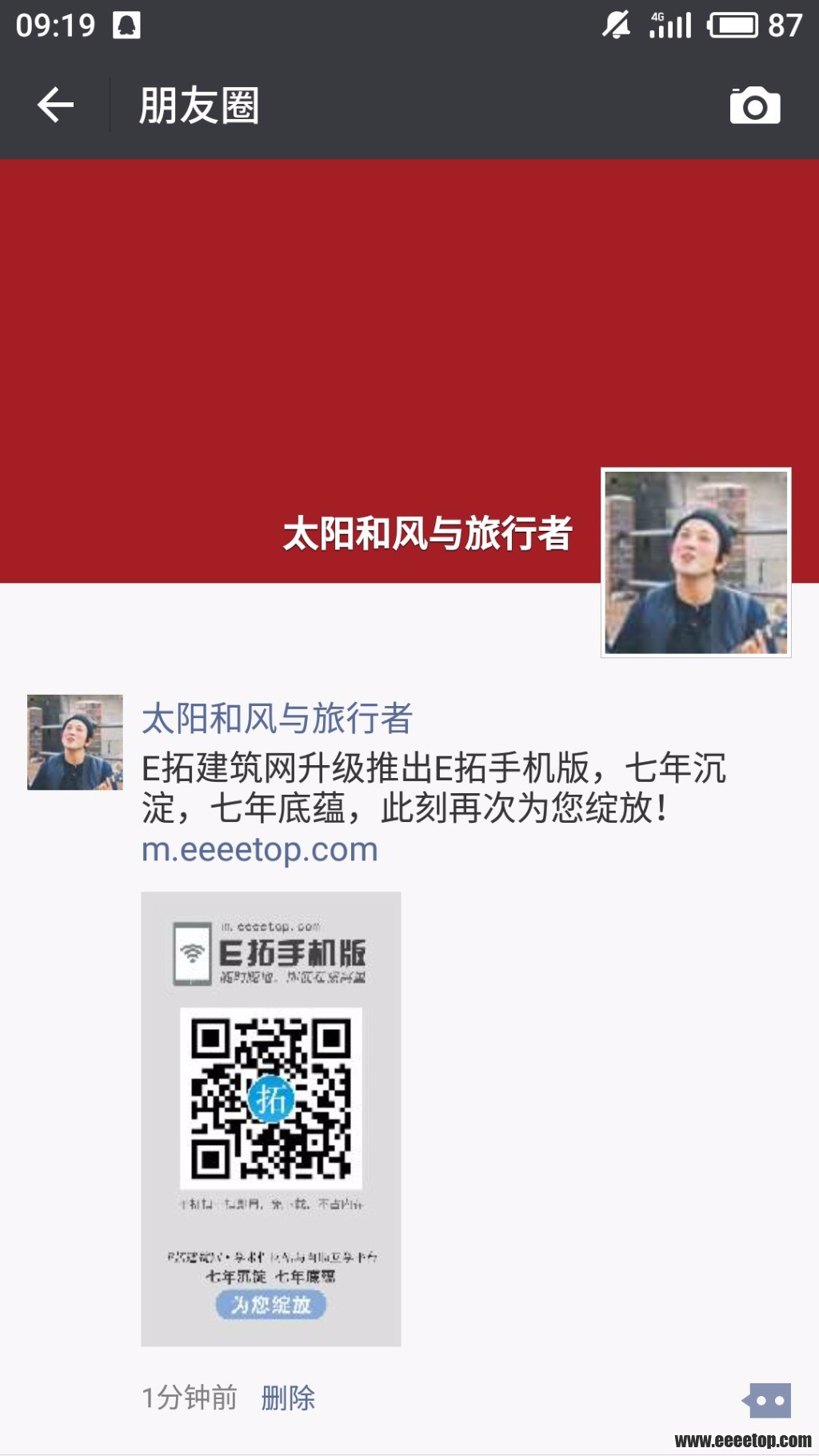Screen dimensions: 819x1456
Task: Open the large profile avatar on the cover
Action: [695, 562]
